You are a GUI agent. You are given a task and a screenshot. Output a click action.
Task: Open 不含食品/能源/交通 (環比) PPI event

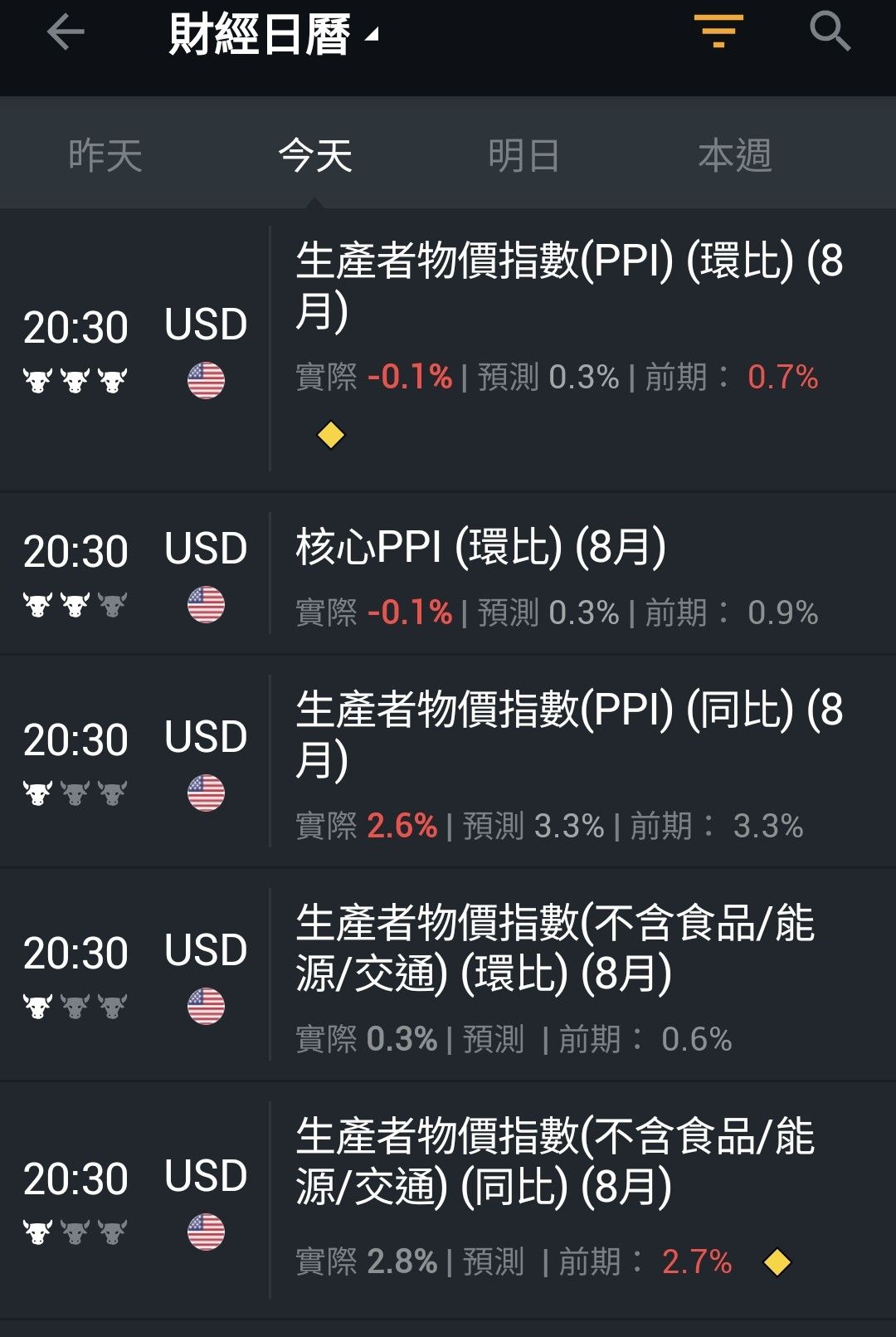pyautogui.click(x=555, y=948)
